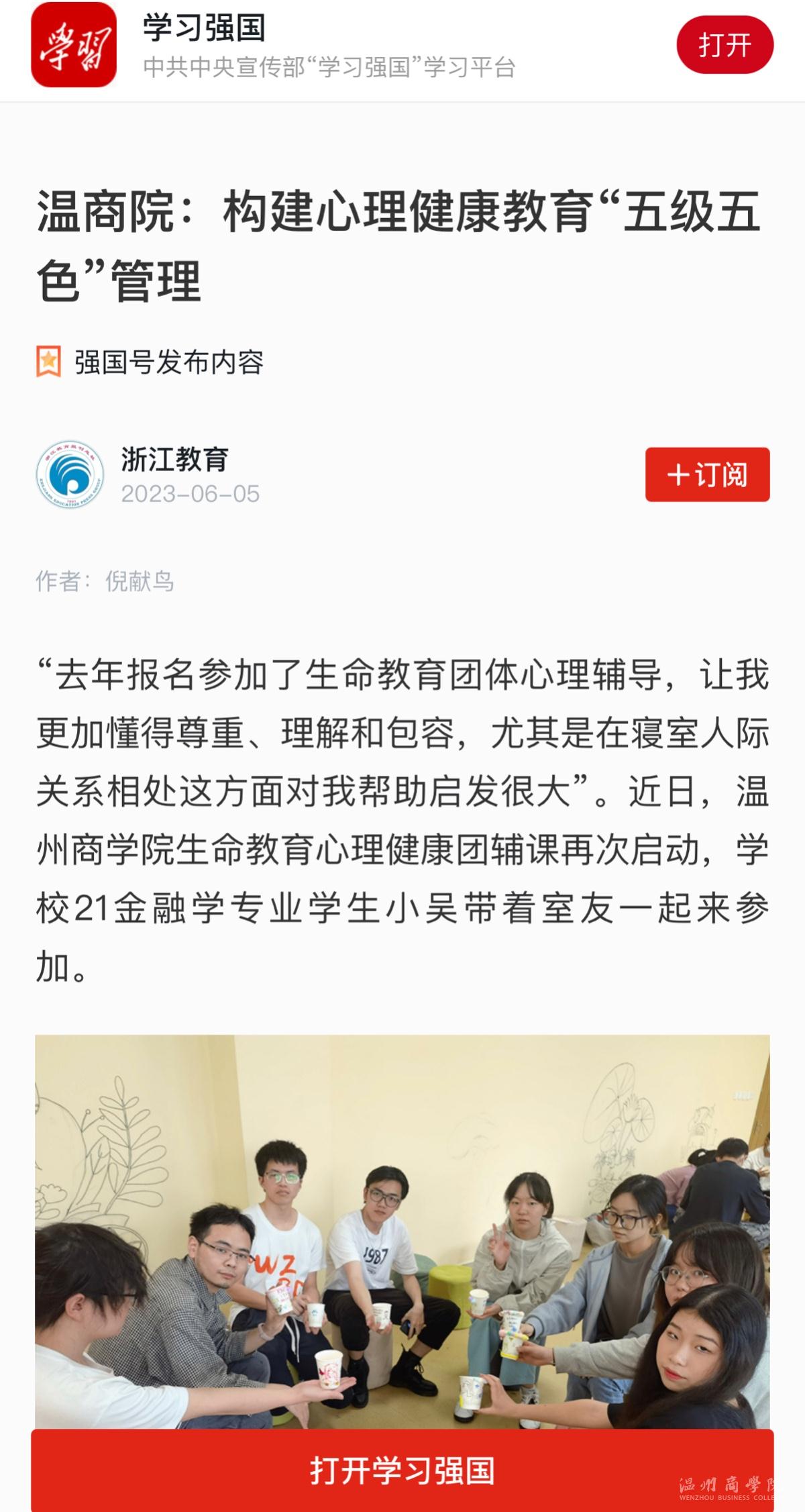Tap 打开学习强国 bottom button

[x=402, y=1469]
